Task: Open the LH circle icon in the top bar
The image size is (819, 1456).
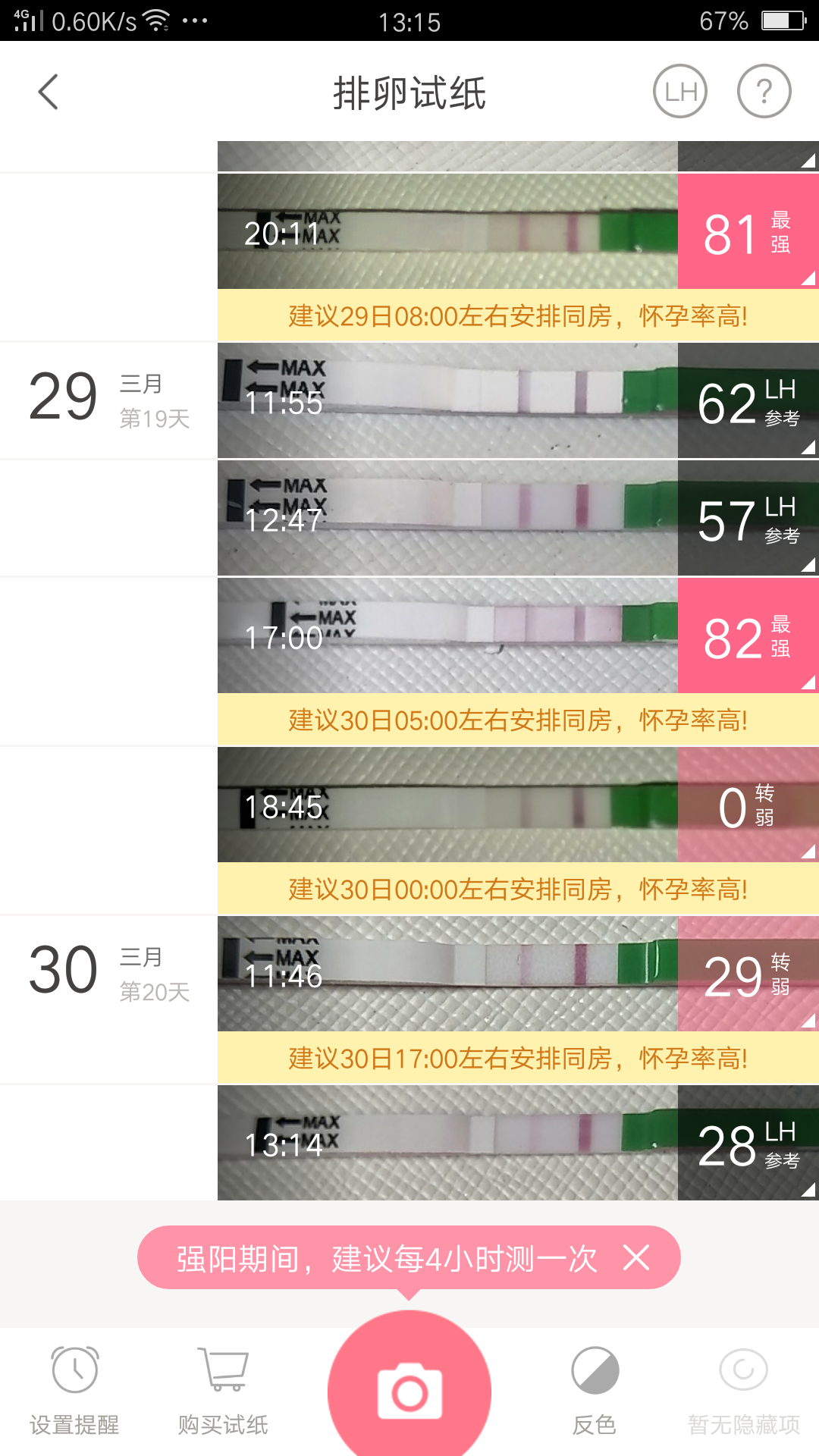Action: [679, 91]
